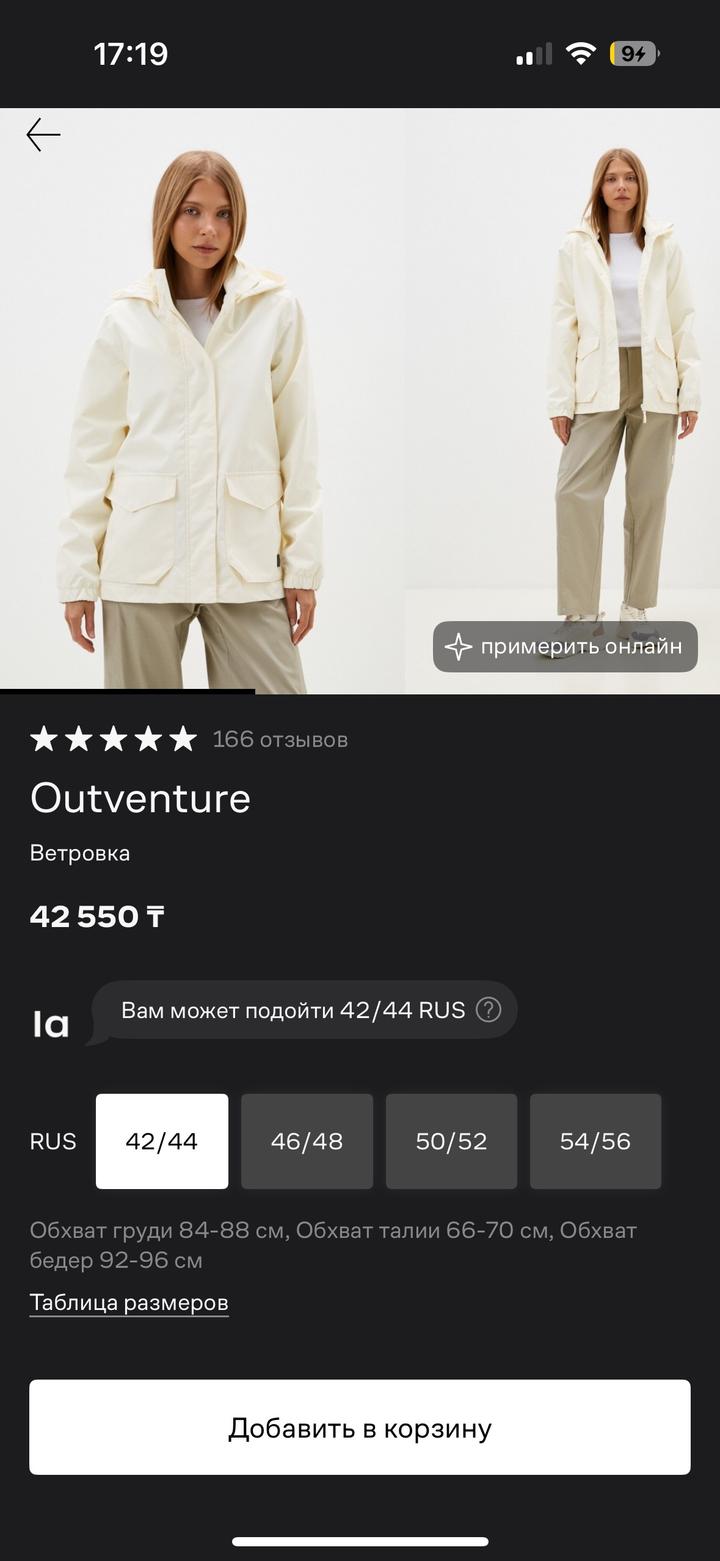720x1561 pixels.
Task: Open the 166 отзывов reviews link
Action: [x=280, y=739]
